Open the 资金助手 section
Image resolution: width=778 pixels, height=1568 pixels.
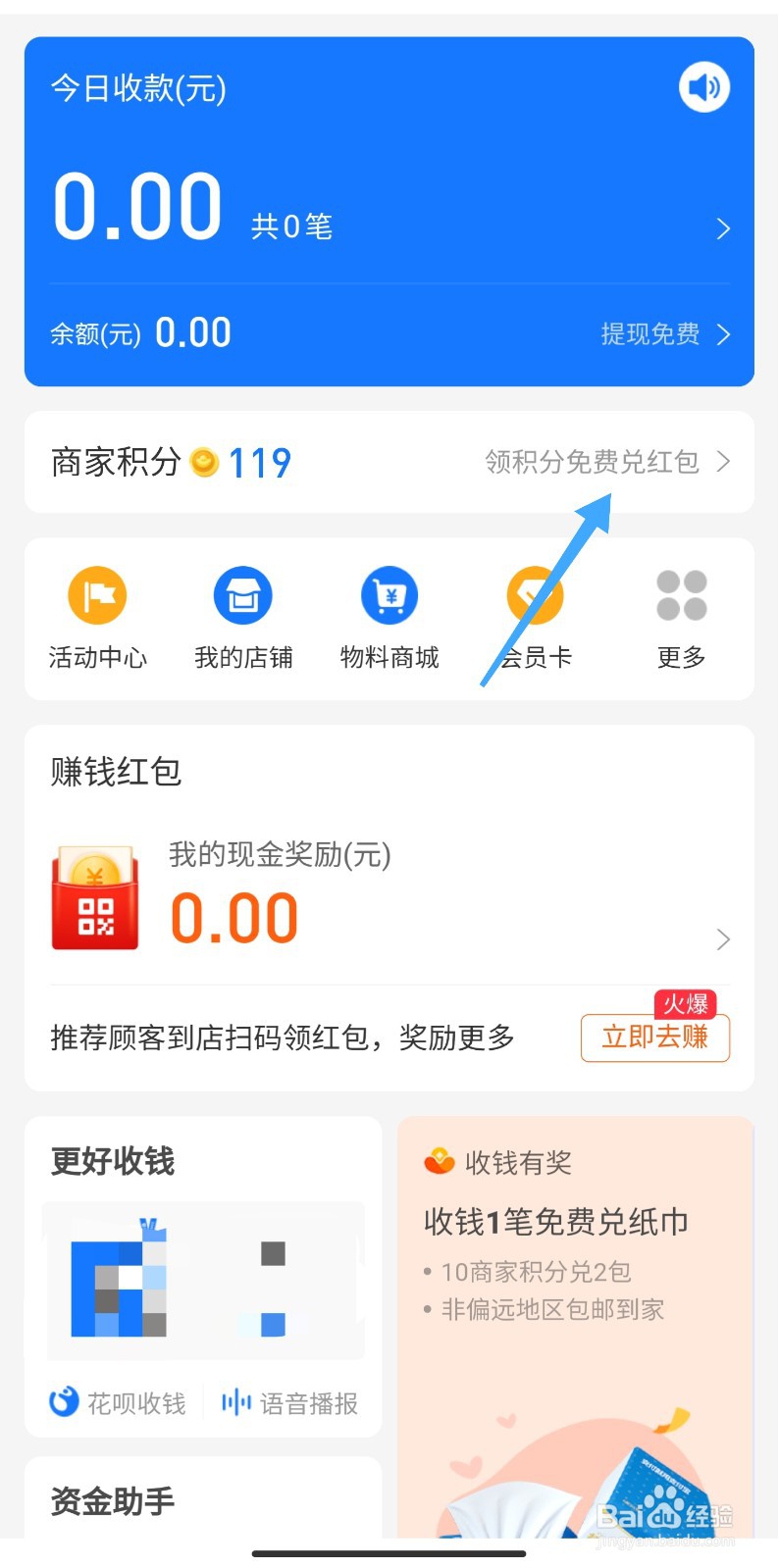tap(110, 1500)
